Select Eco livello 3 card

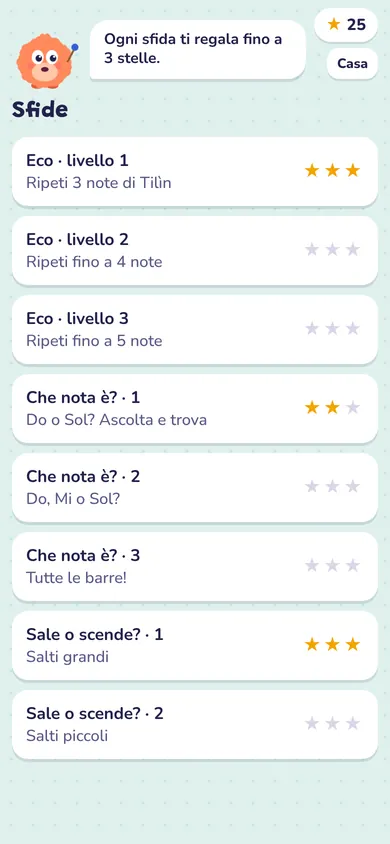click(195, 329)
